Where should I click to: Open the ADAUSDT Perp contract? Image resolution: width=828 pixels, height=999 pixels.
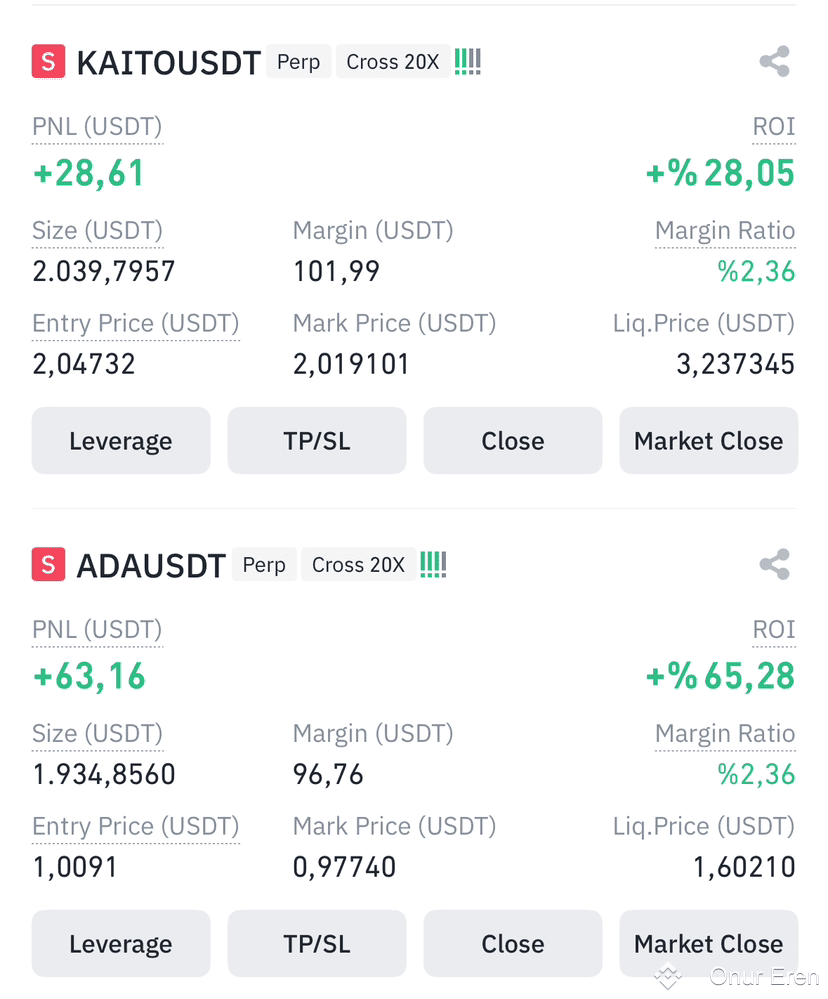pyautogui.click(x=264, y=564)
